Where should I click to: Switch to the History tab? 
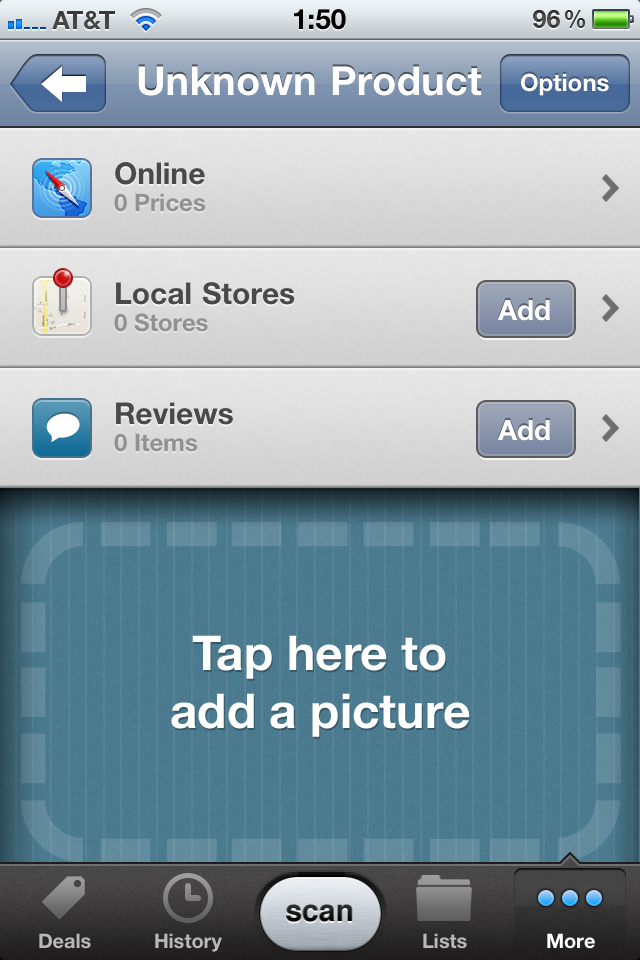pos(187,912)
